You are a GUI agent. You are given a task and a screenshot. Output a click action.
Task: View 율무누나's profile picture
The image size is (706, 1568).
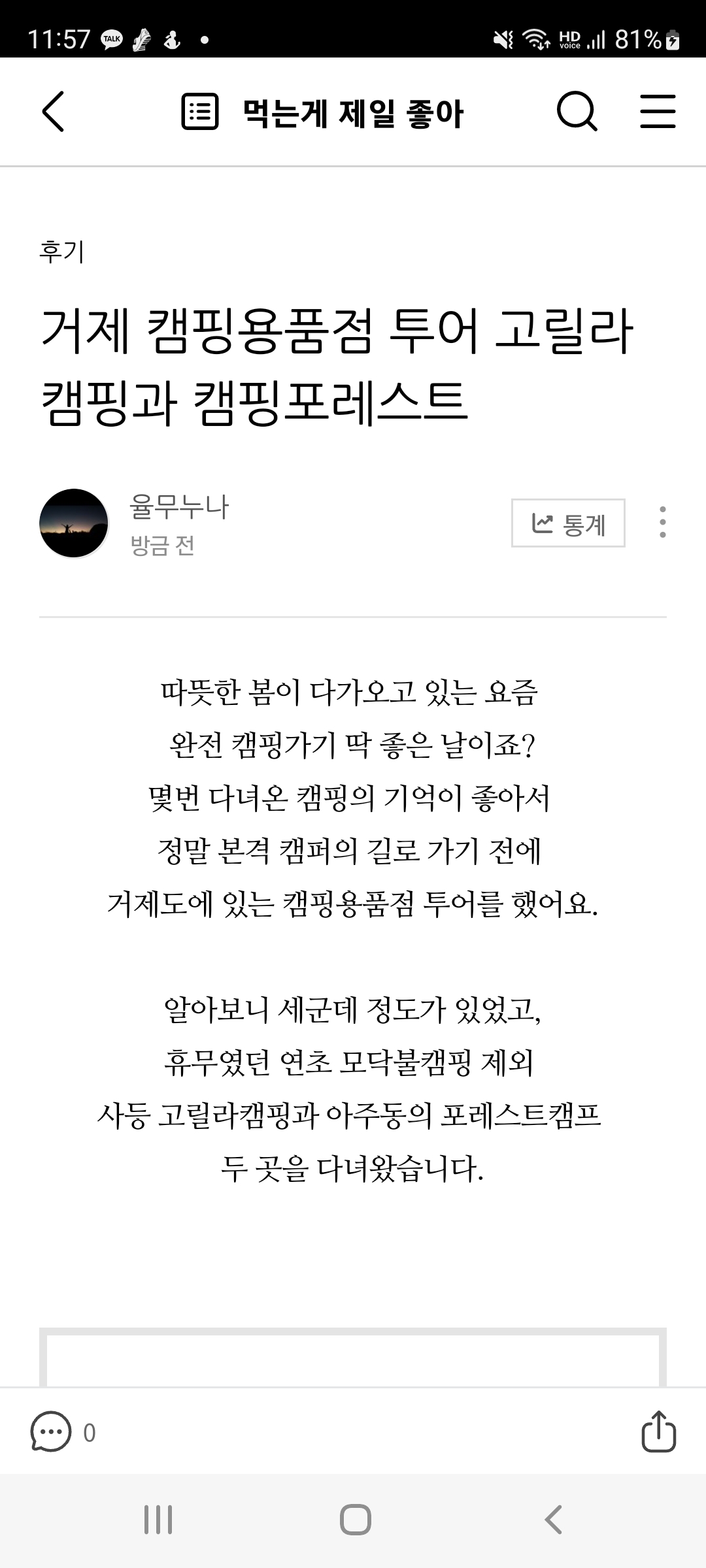tap(74, 523)
